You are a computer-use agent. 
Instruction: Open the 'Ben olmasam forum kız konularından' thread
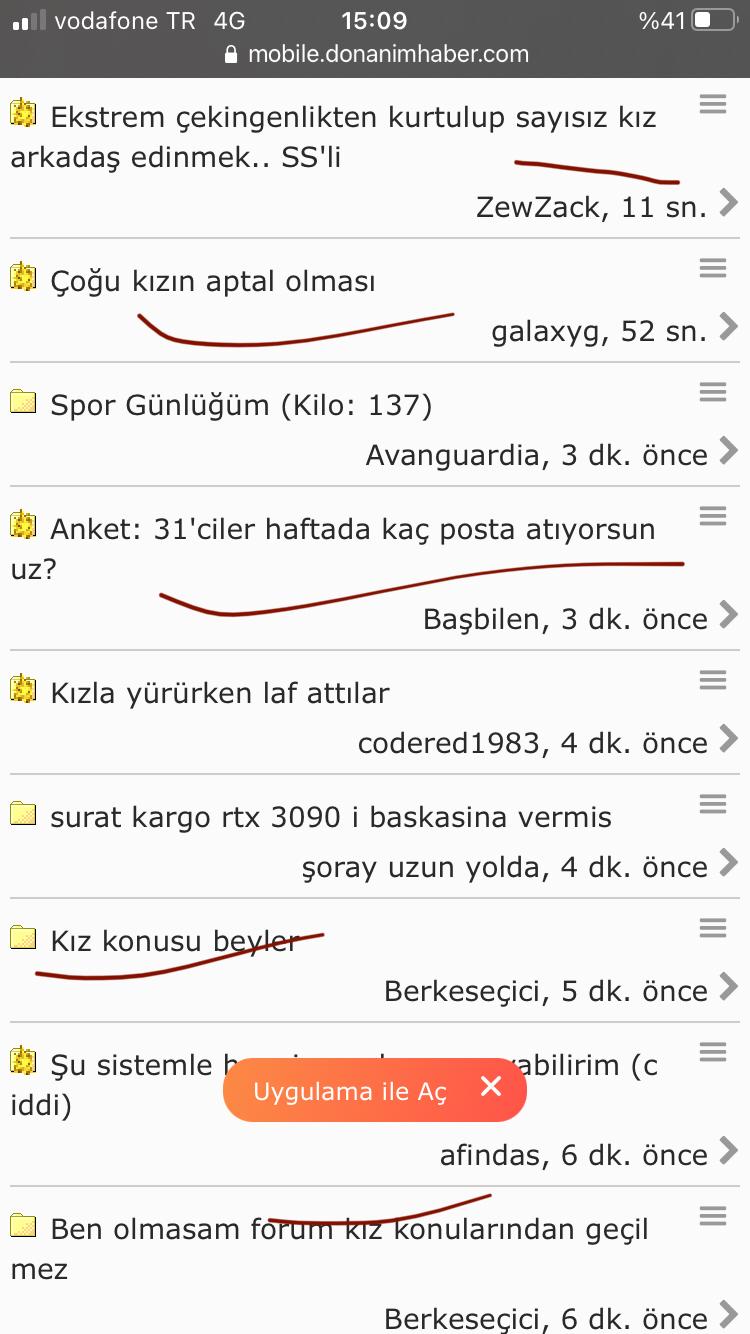click(348, 1229)
